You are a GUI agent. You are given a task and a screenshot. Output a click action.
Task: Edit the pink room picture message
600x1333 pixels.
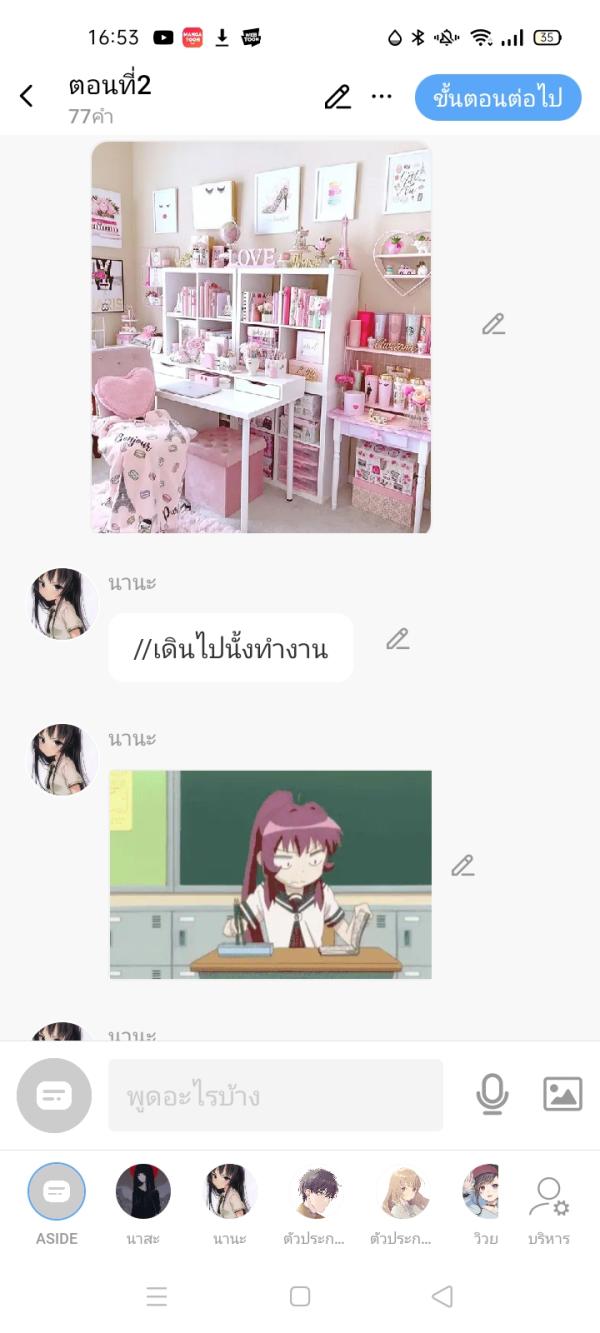pos(493,324)
